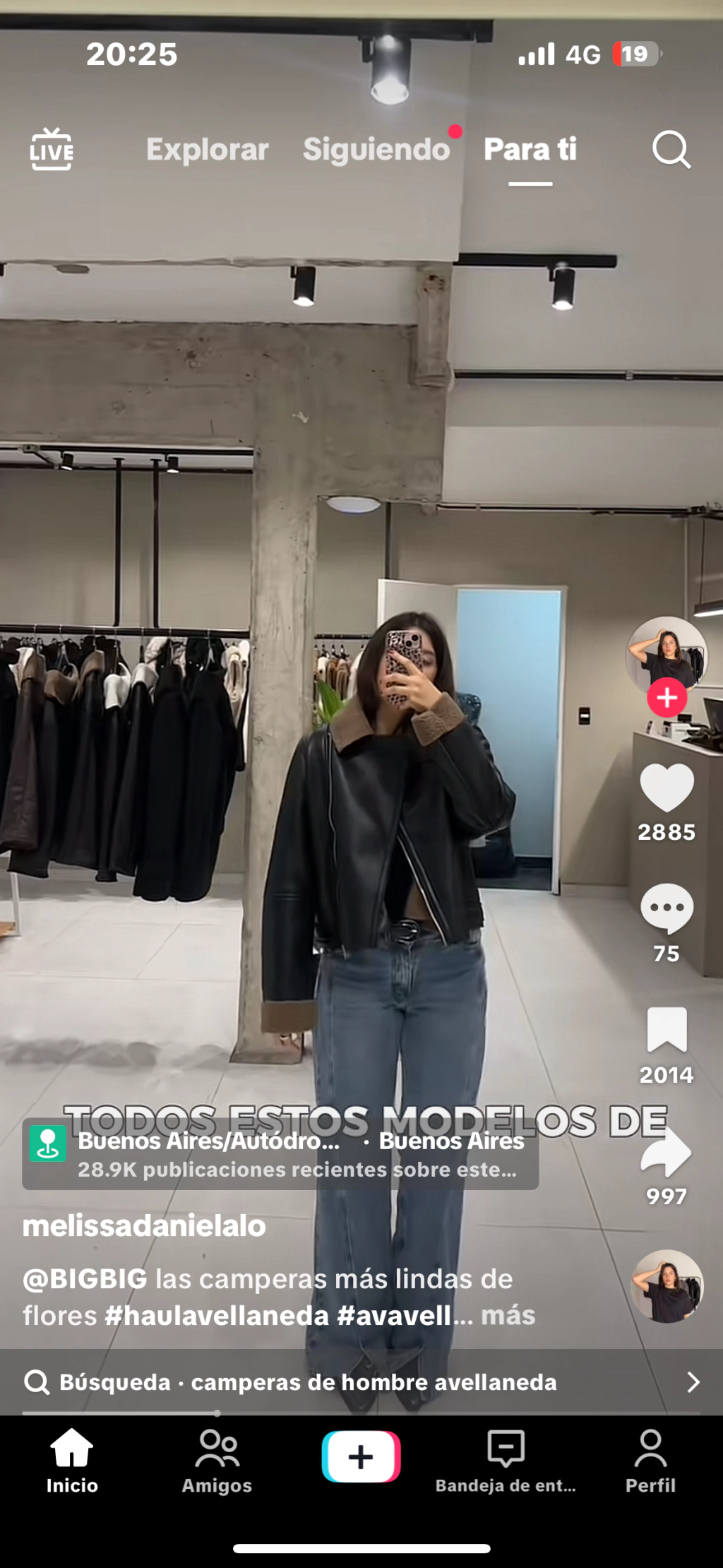
Task: Switch to the Explorar tab
Action: (208, 150)
